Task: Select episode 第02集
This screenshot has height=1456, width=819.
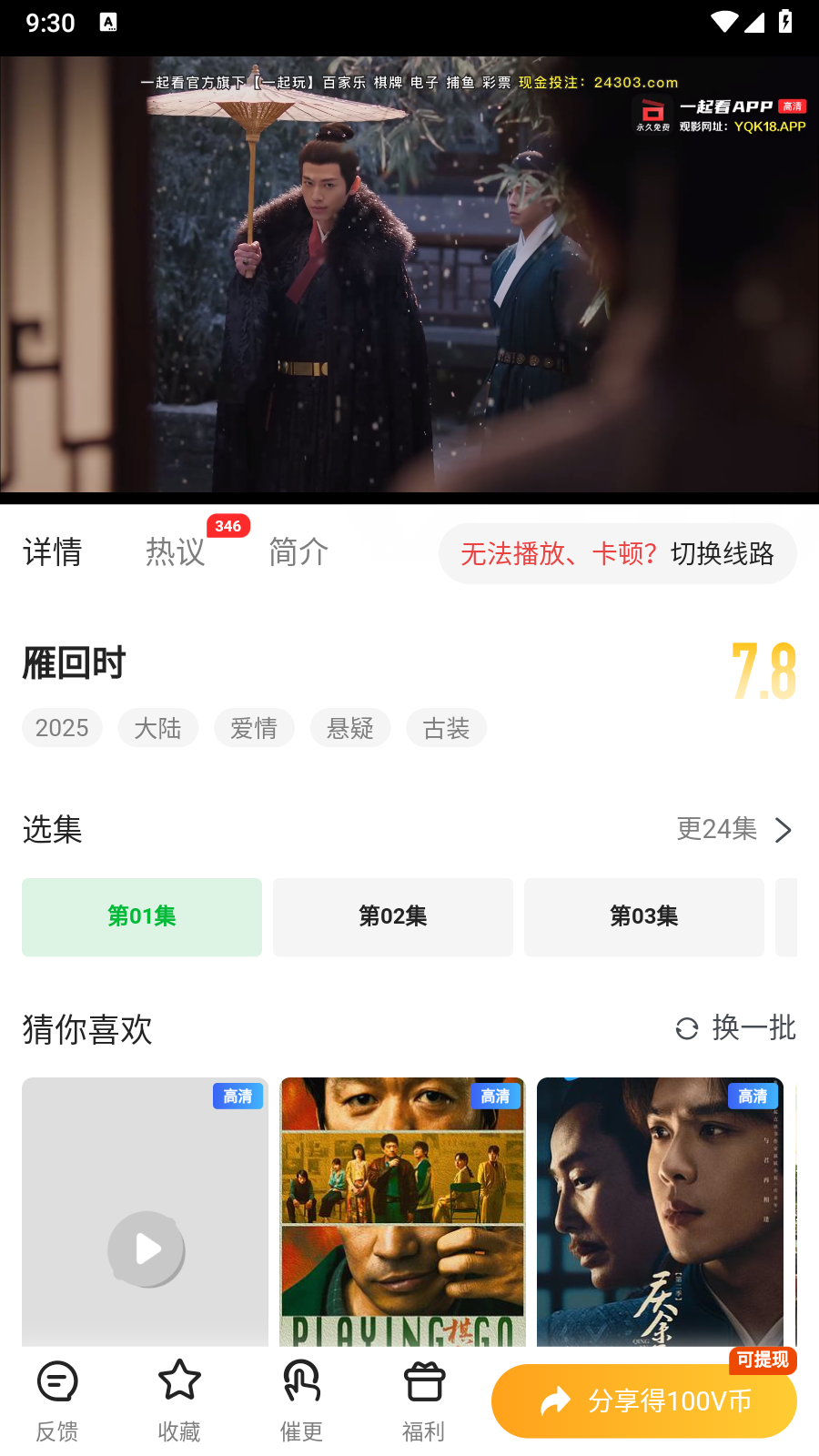Action: coord(392,917)
